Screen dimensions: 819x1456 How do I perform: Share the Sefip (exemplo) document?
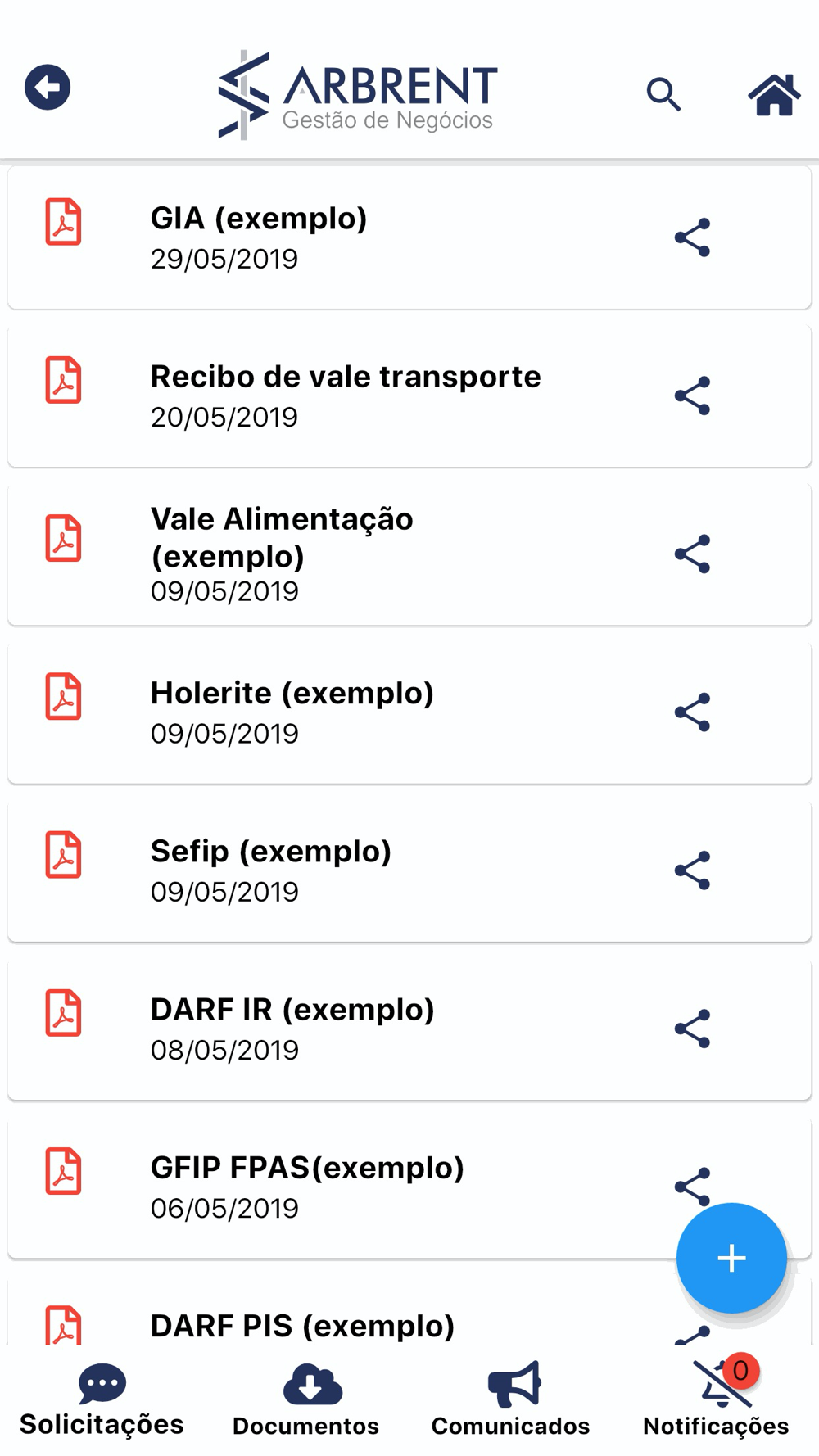click(692, 870)
